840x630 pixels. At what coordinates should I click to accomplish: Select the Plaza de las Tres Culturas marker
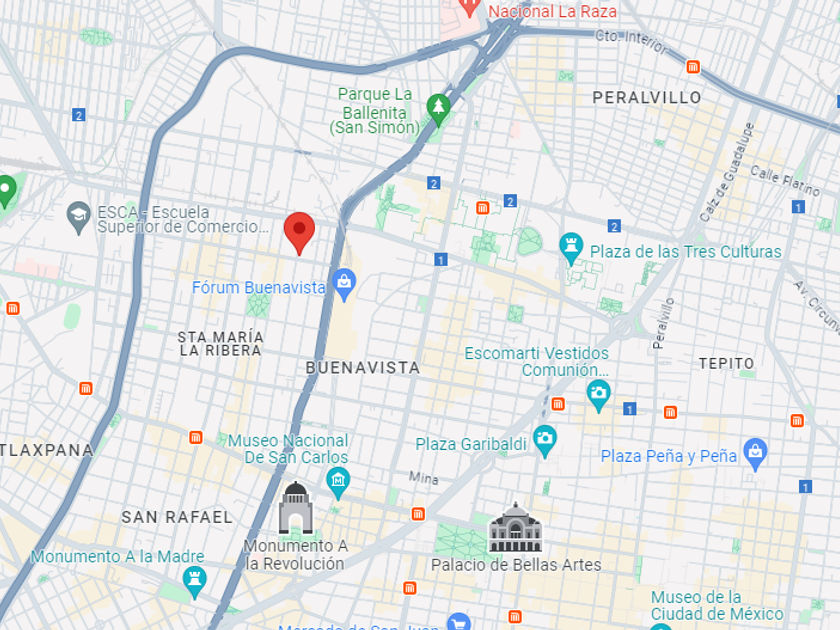click(x=571, y=247)
